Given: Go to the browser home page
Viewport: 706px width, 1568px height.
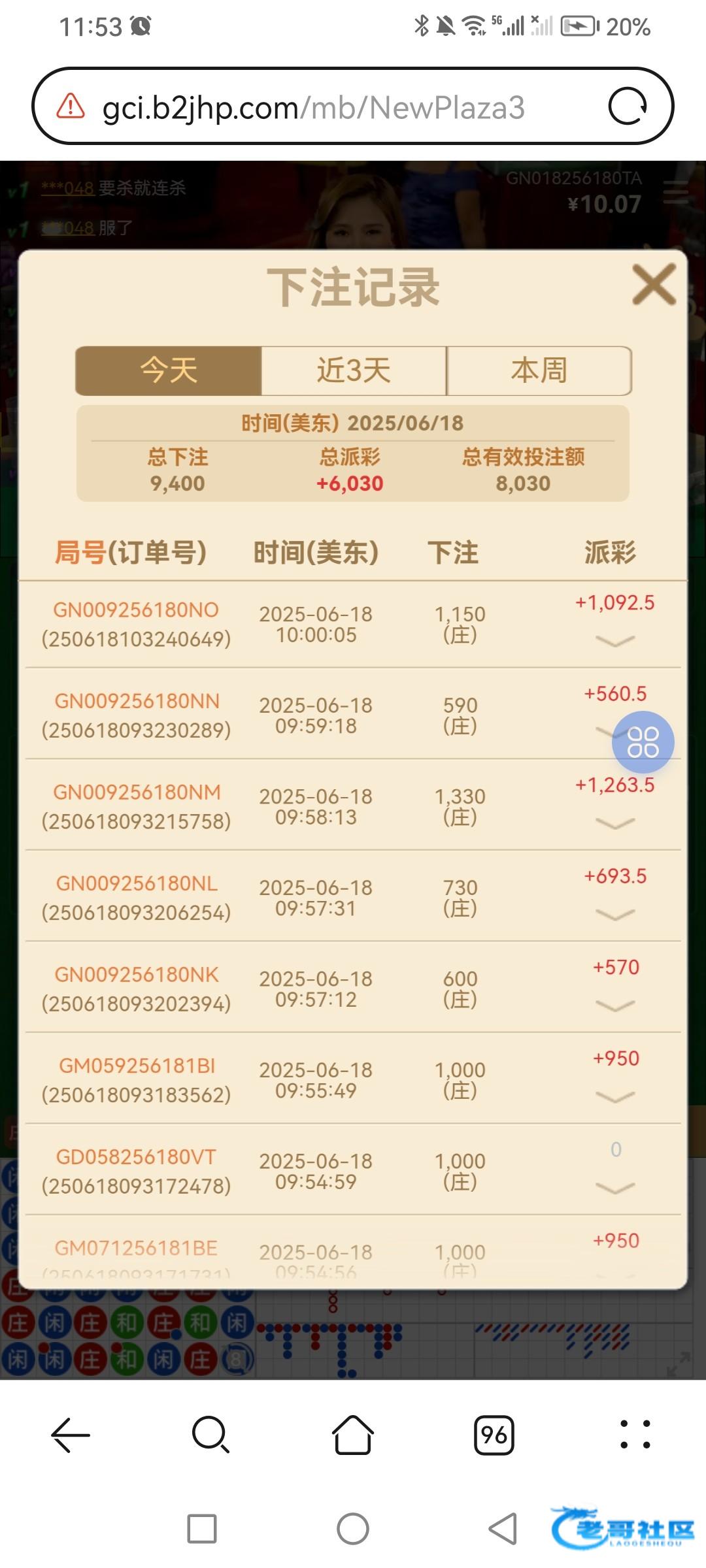Looking at the screenshot, I should click(x=353, y=1435).
